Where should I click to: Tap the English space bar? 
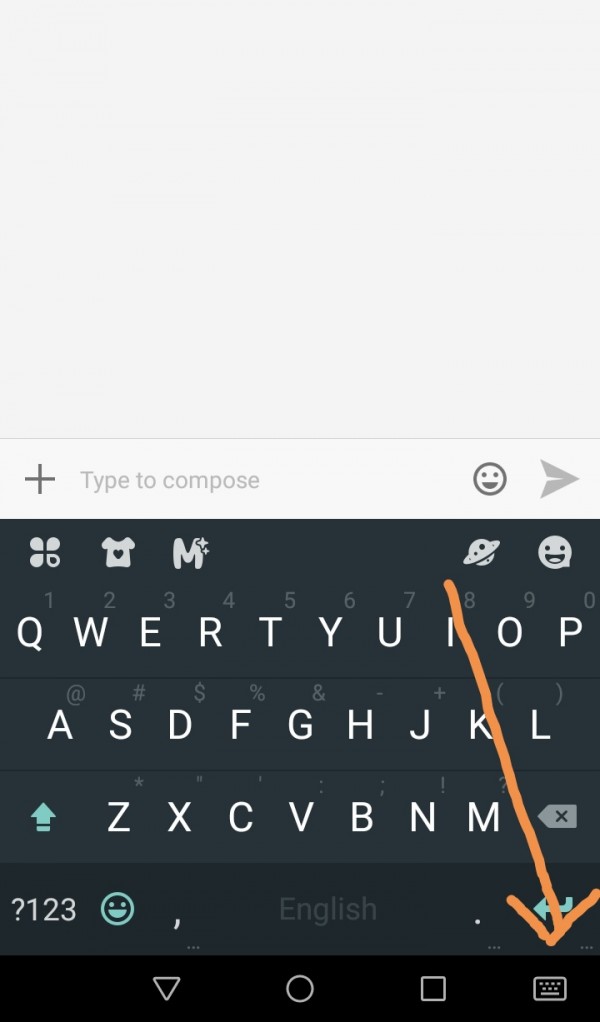pos(328,909)
